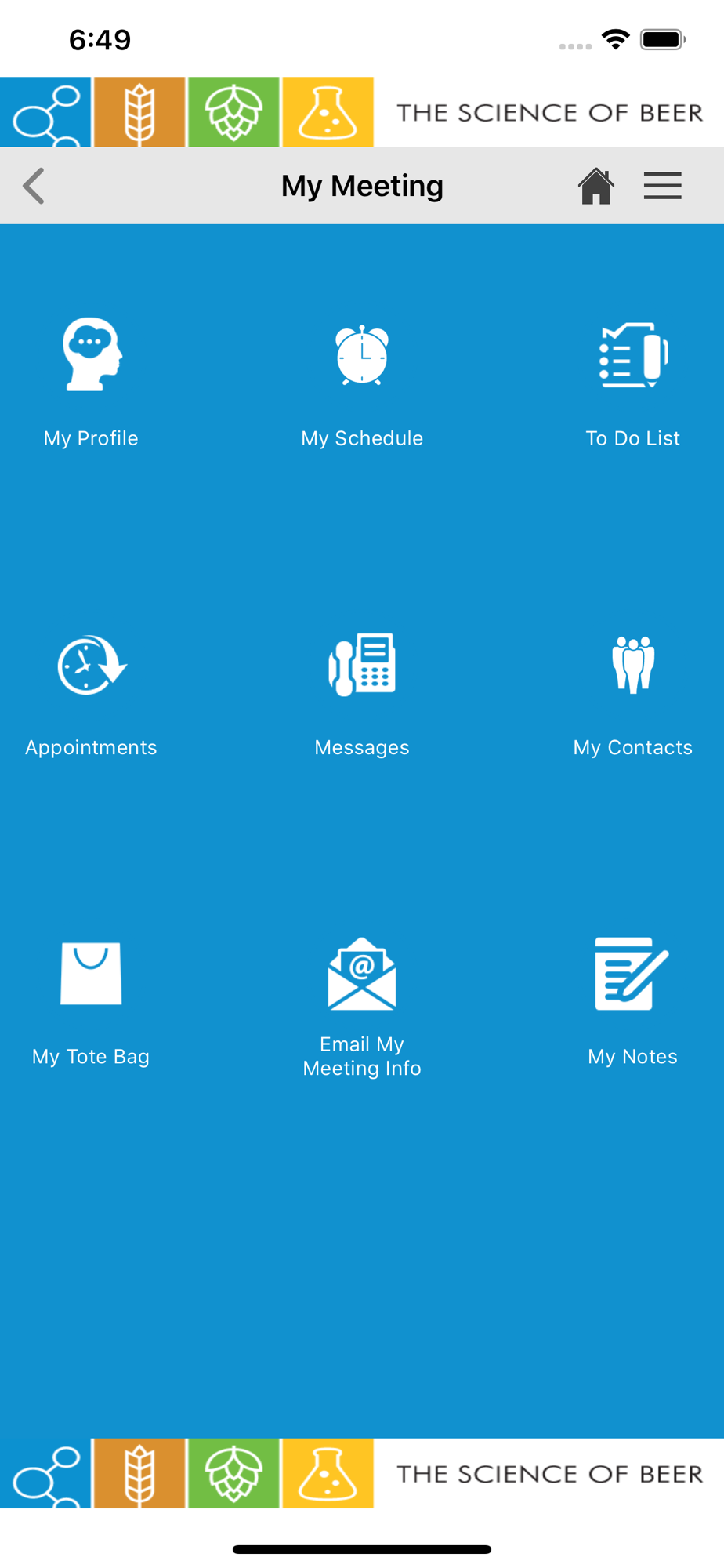This screenshot has width=724, height=1568.
Task: Open the hamburger menu
Action: point(662,186)
